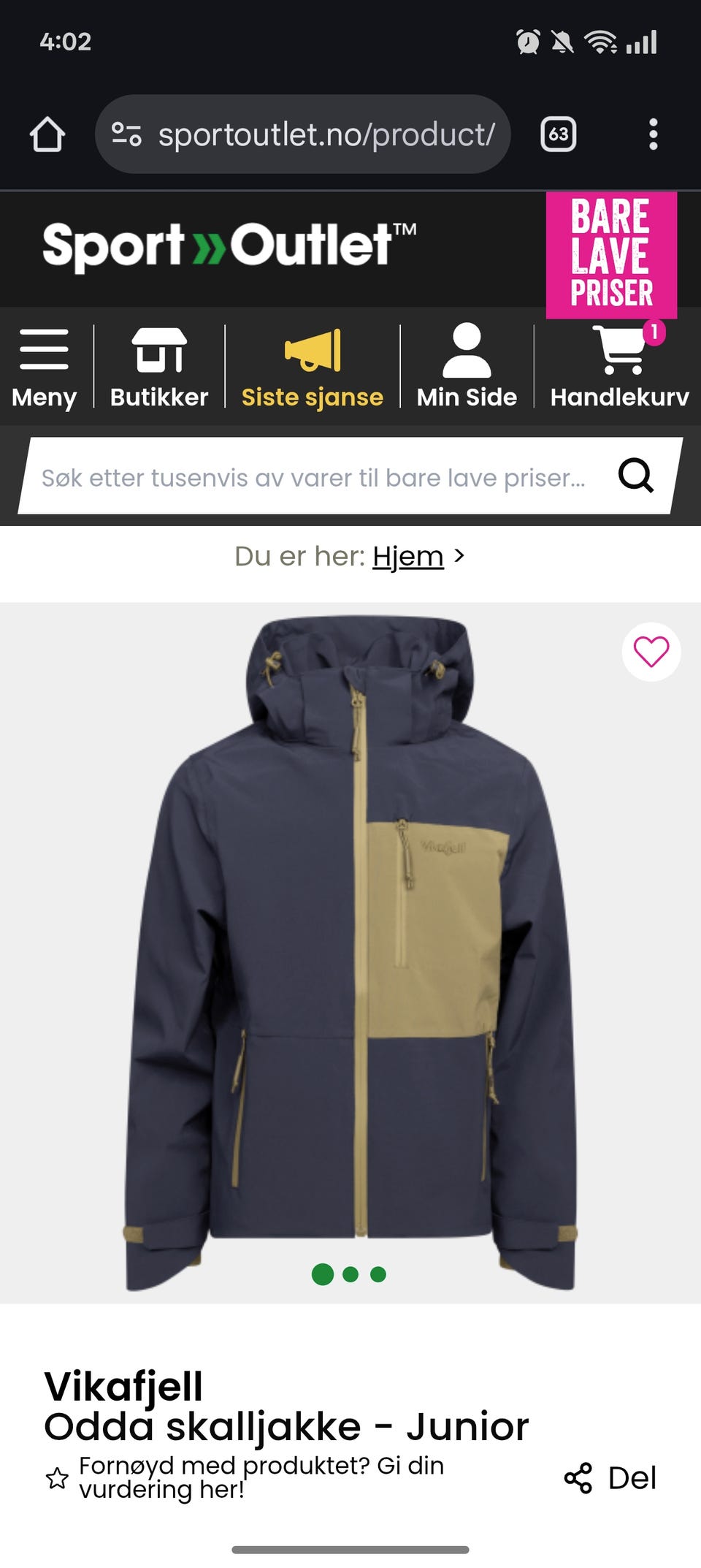Tap the Chrome home icon
The width and height of the screenshot is (701, 1568).
click(47, 134)
